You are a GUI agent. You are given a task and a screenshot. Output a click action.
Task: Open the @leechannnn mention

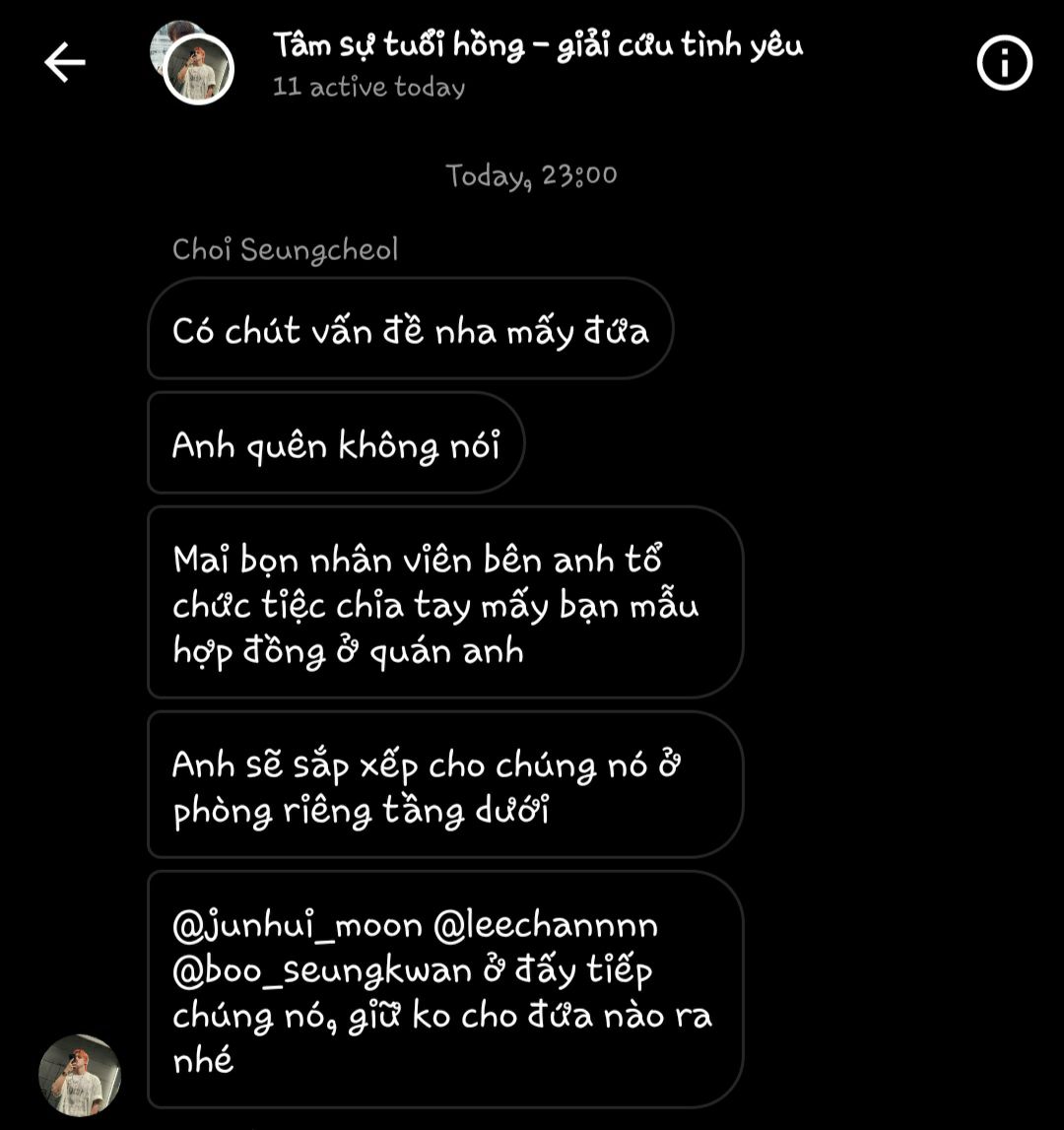tap(545, 926)
